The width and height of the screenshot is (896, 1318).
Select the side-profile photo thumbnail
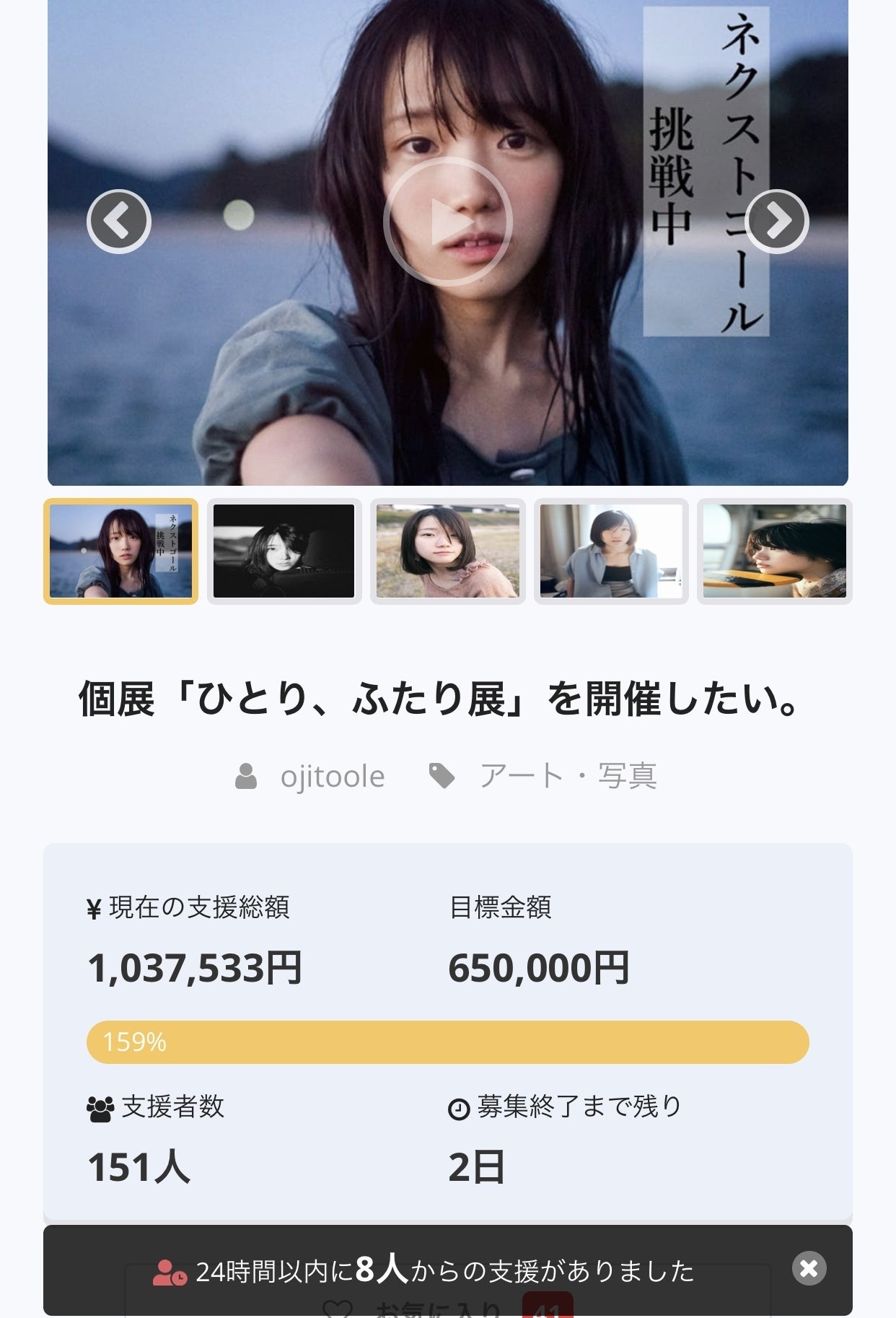click(774, 551)
